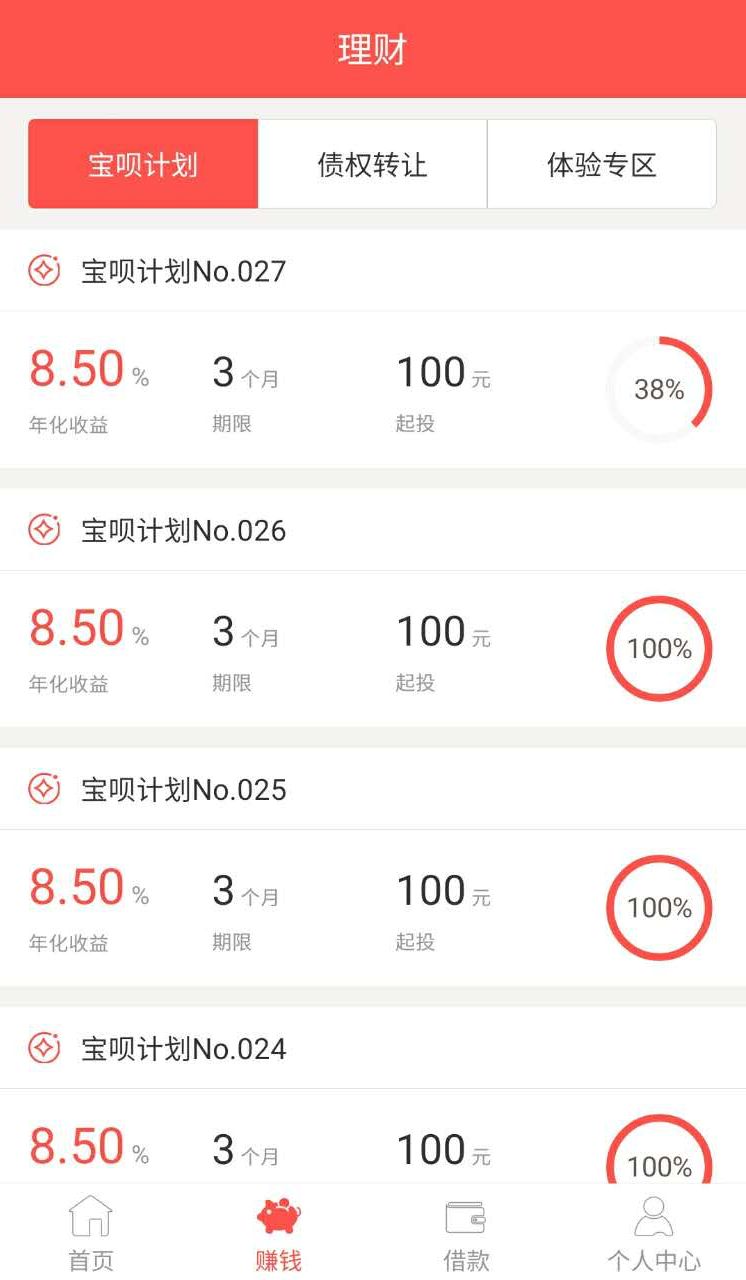Select the 宝呗计划 segment
Screen dimensions: 746x1280
(x=143, y=165)
